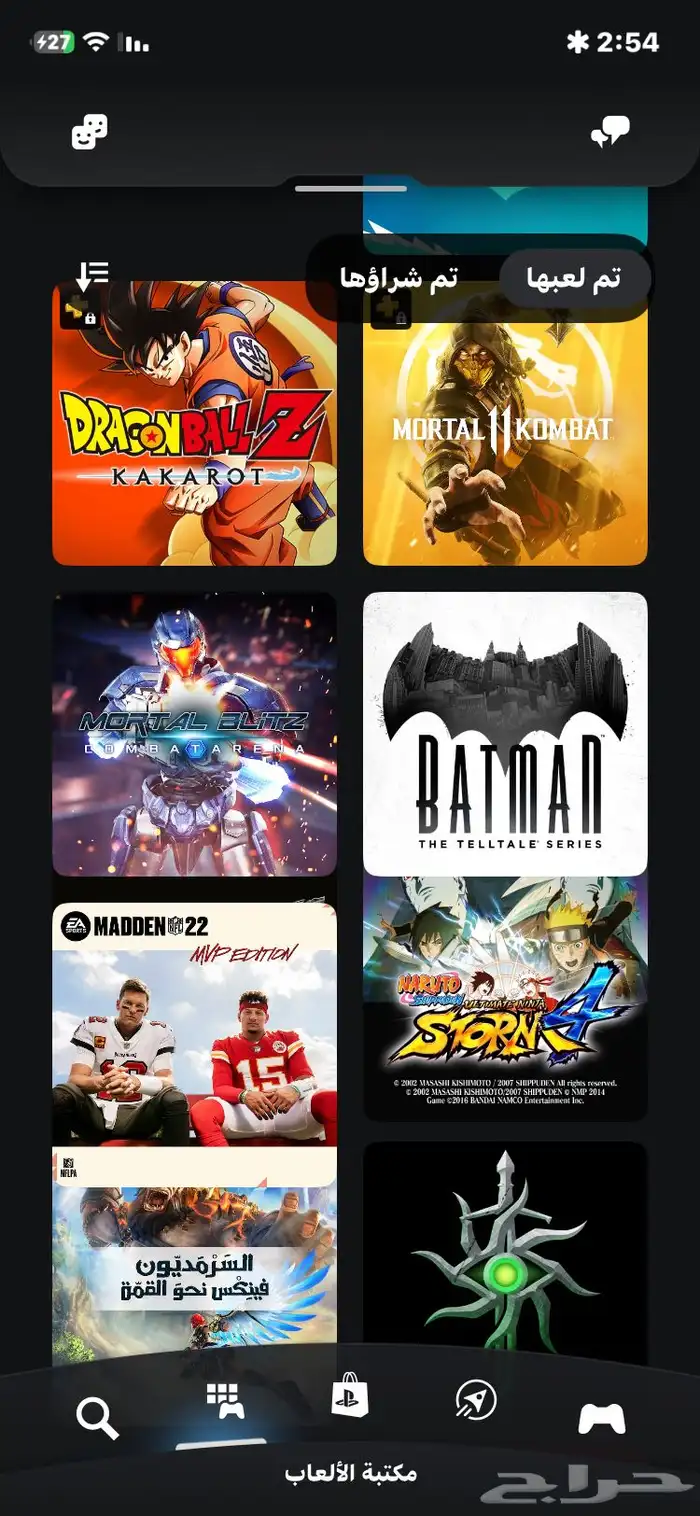Open Dragon Ball Z Kakarot game tile
The height and width of the screenshot is (1516, 700).
194,423
